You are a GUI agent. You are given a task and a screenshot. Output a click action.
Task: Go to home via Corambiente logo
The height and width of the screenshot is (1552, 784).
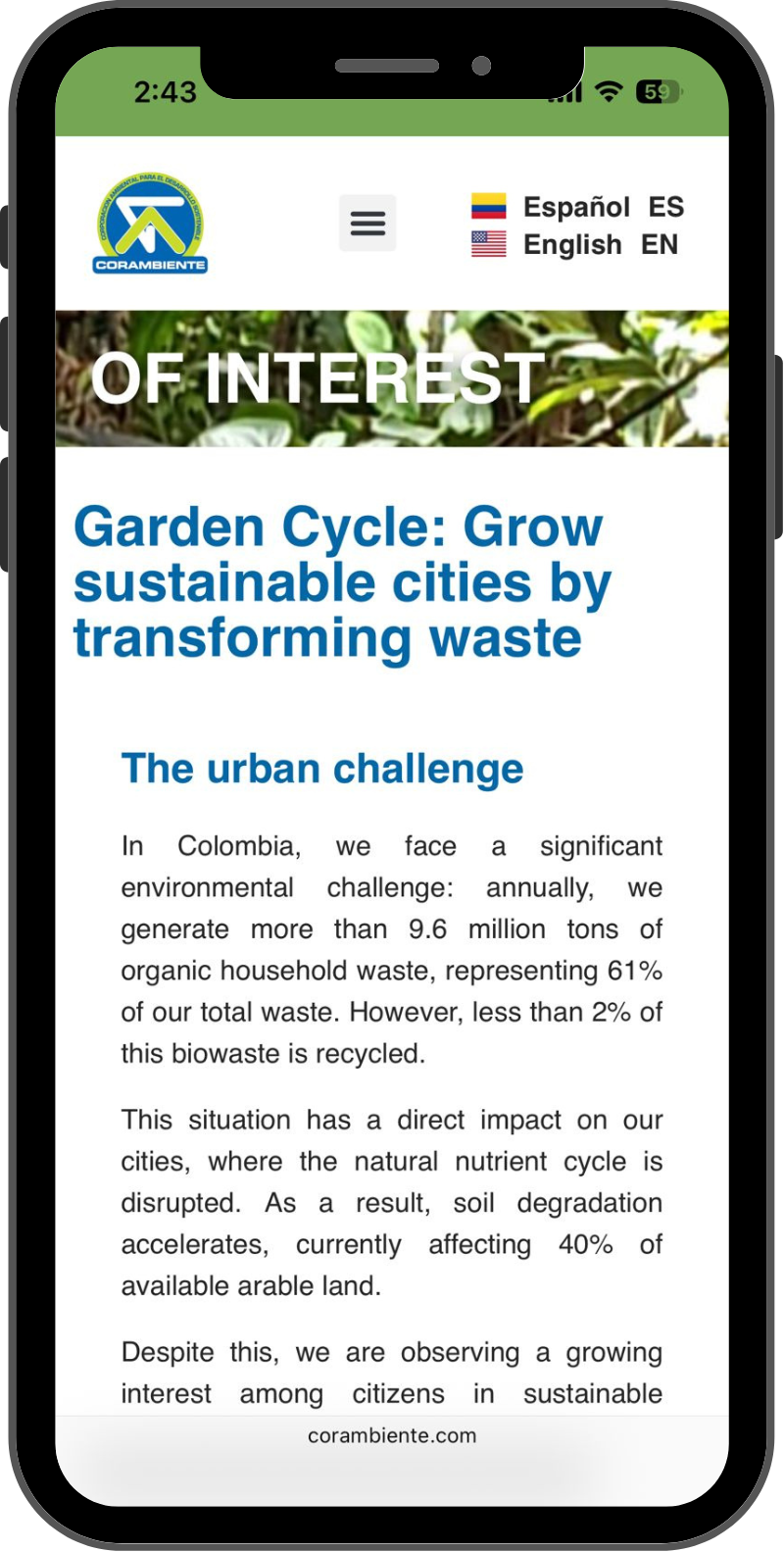(x=151, y=224)
